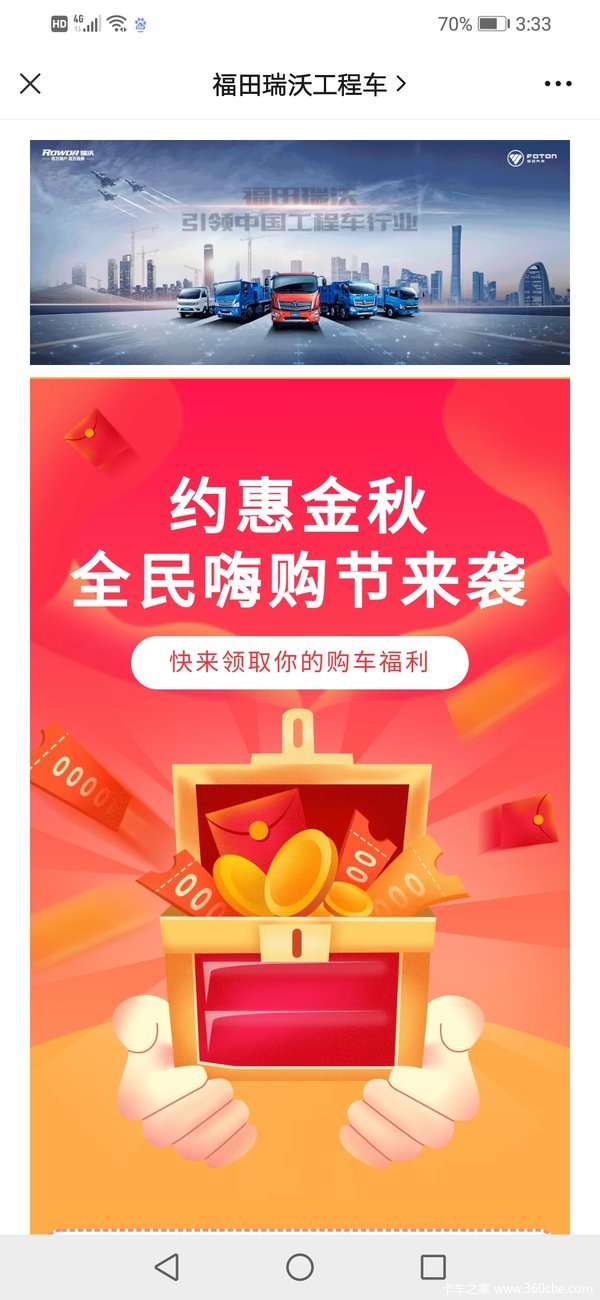600x1300 pixels.
Task: Tap 快来领取你的购车福利 button
Action: [300, 663]
